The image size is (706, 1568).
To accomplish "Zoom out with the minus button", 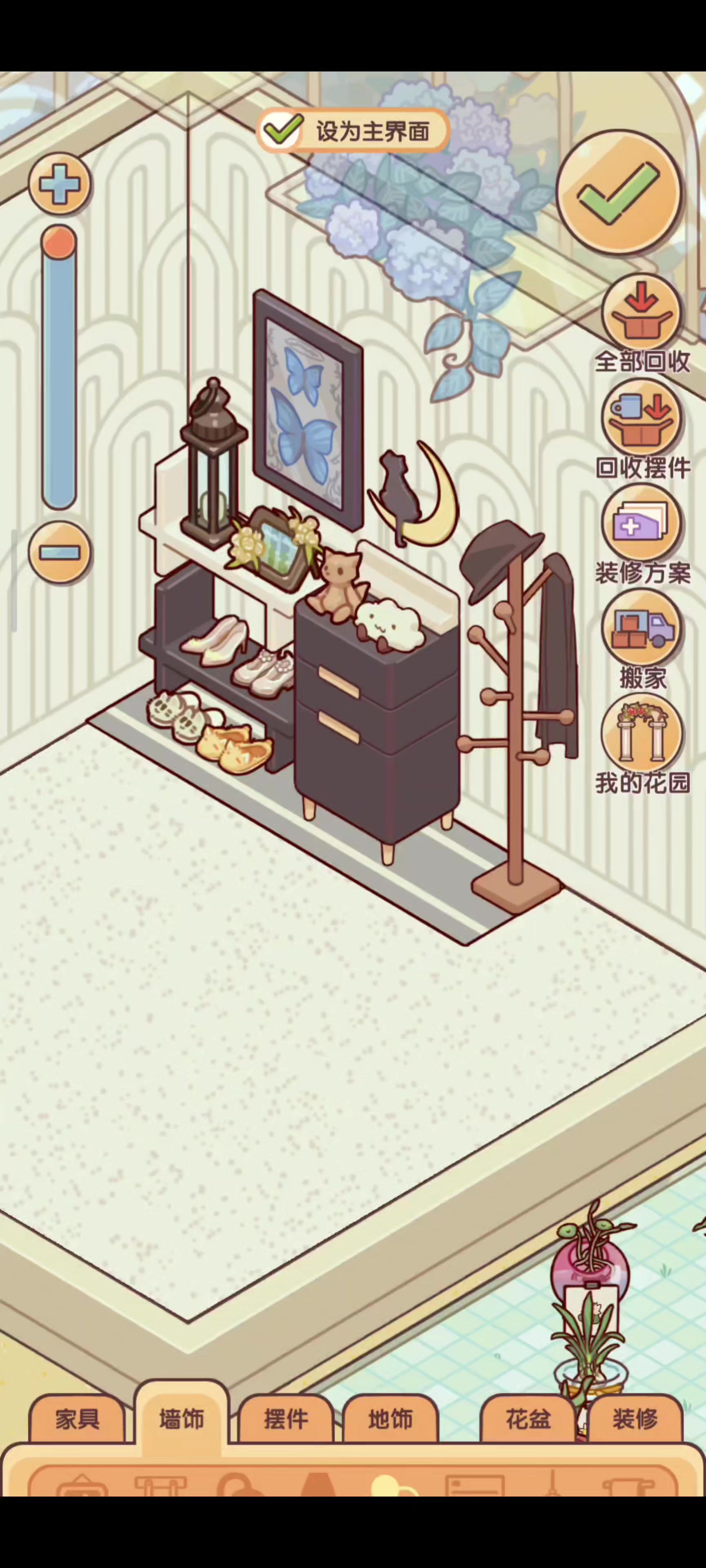I will [x=59, y=552].
